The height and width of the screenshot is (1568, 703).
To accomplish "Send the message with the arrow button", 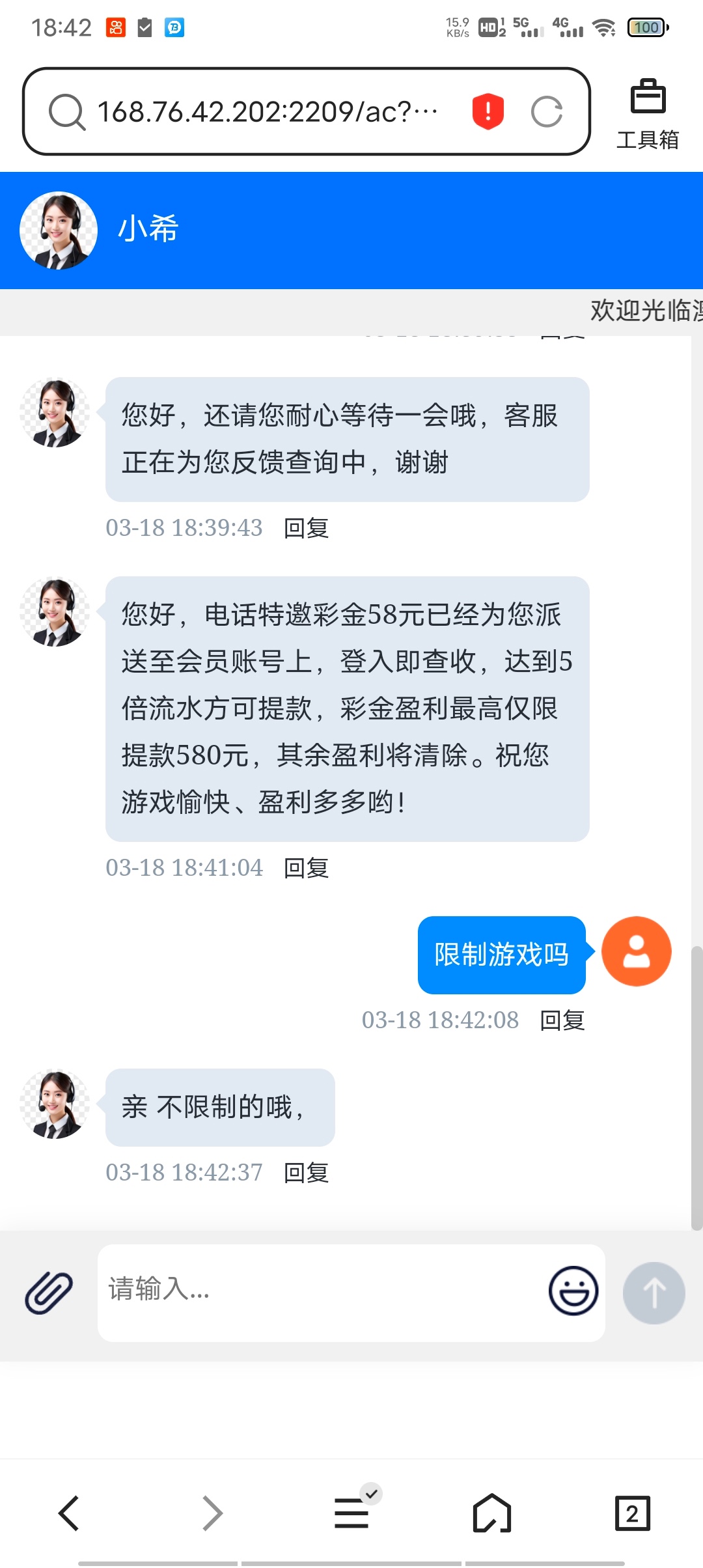I will [654, 1293].
